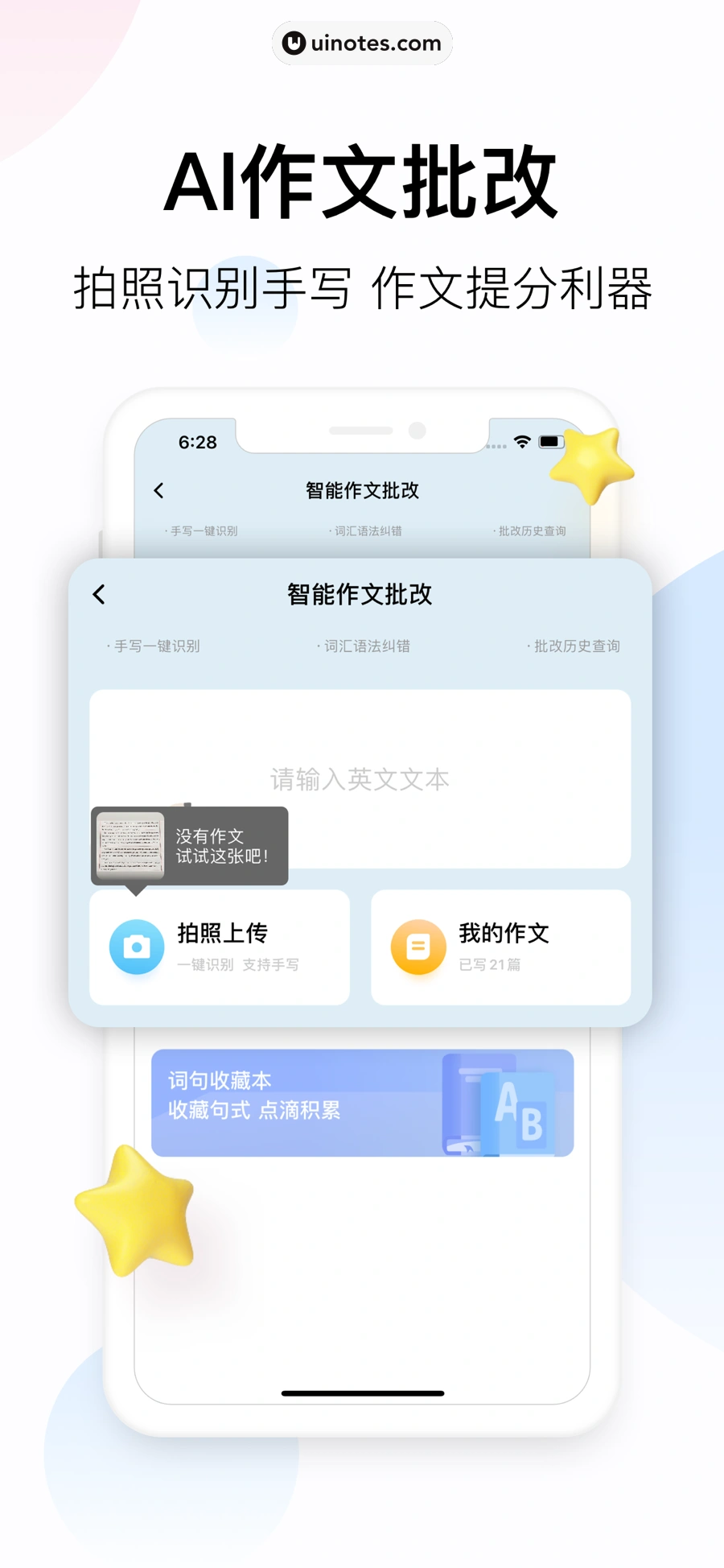
Task: Toggle the 手写一键识别 feature
Action: 154,646
